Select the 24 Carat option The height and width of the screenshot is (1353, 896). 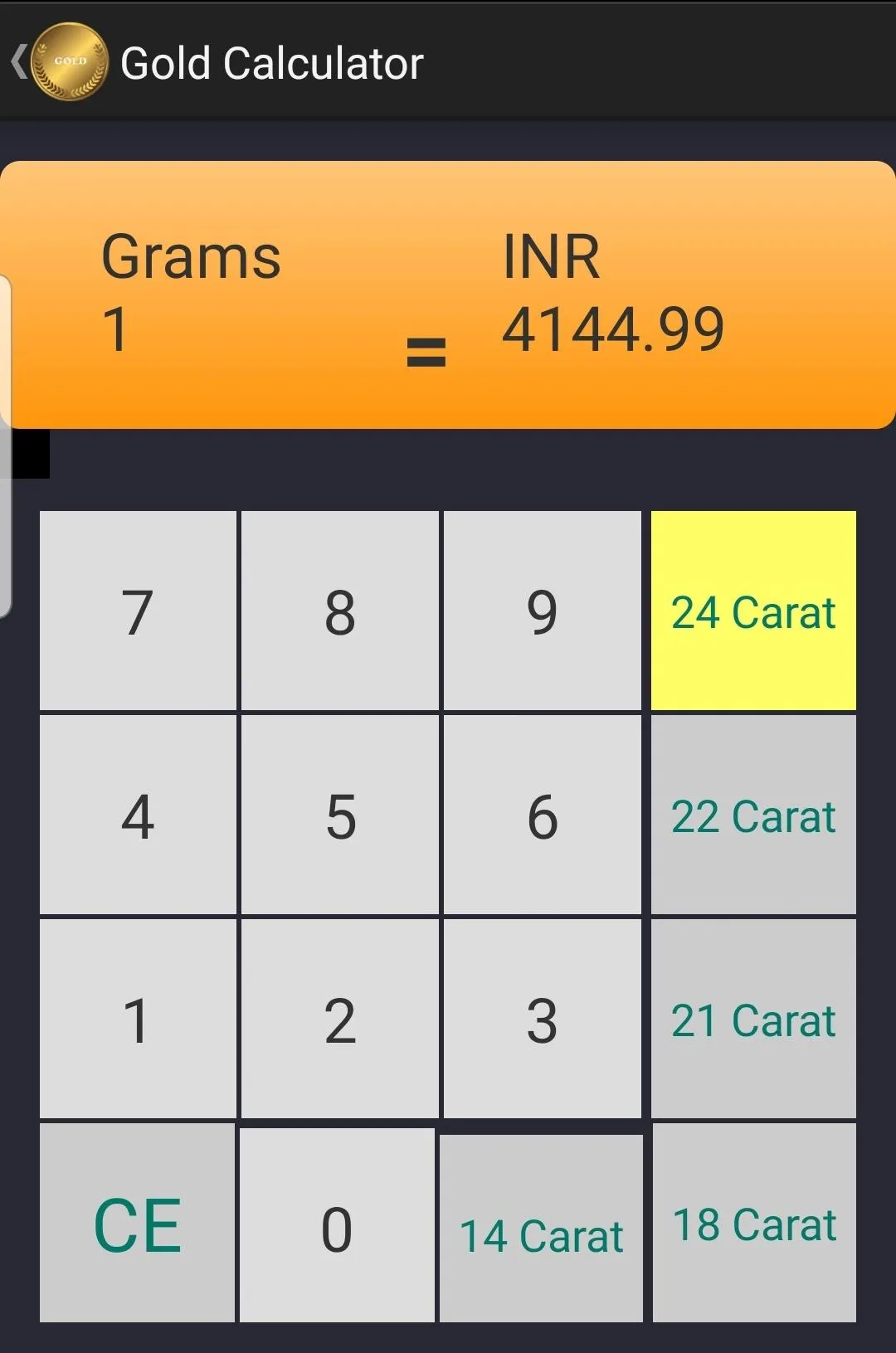(752, 611)
